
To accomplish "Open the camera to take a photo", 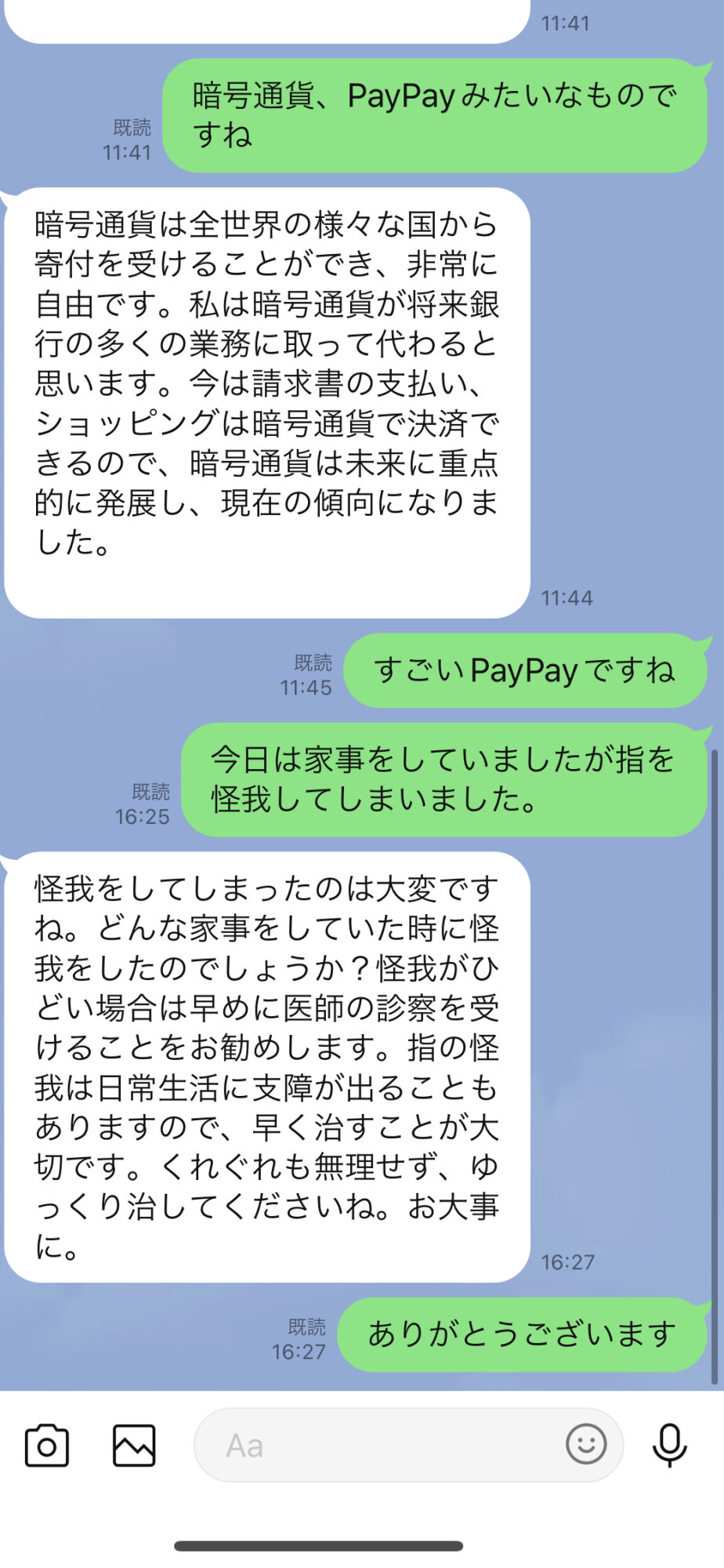I will [47, 1445].
